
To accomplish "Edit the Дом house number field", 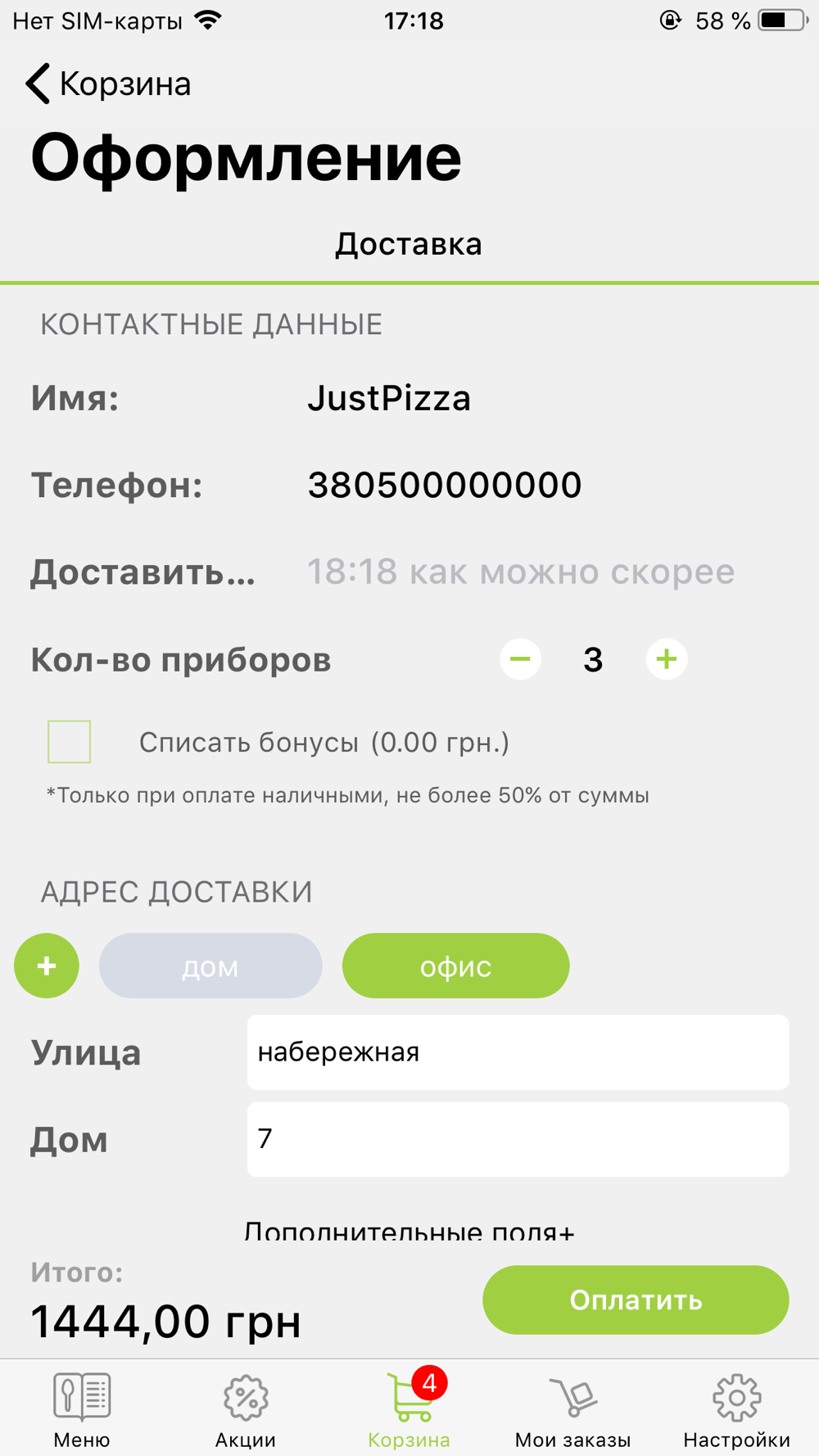I will (x=518, y=1139).
